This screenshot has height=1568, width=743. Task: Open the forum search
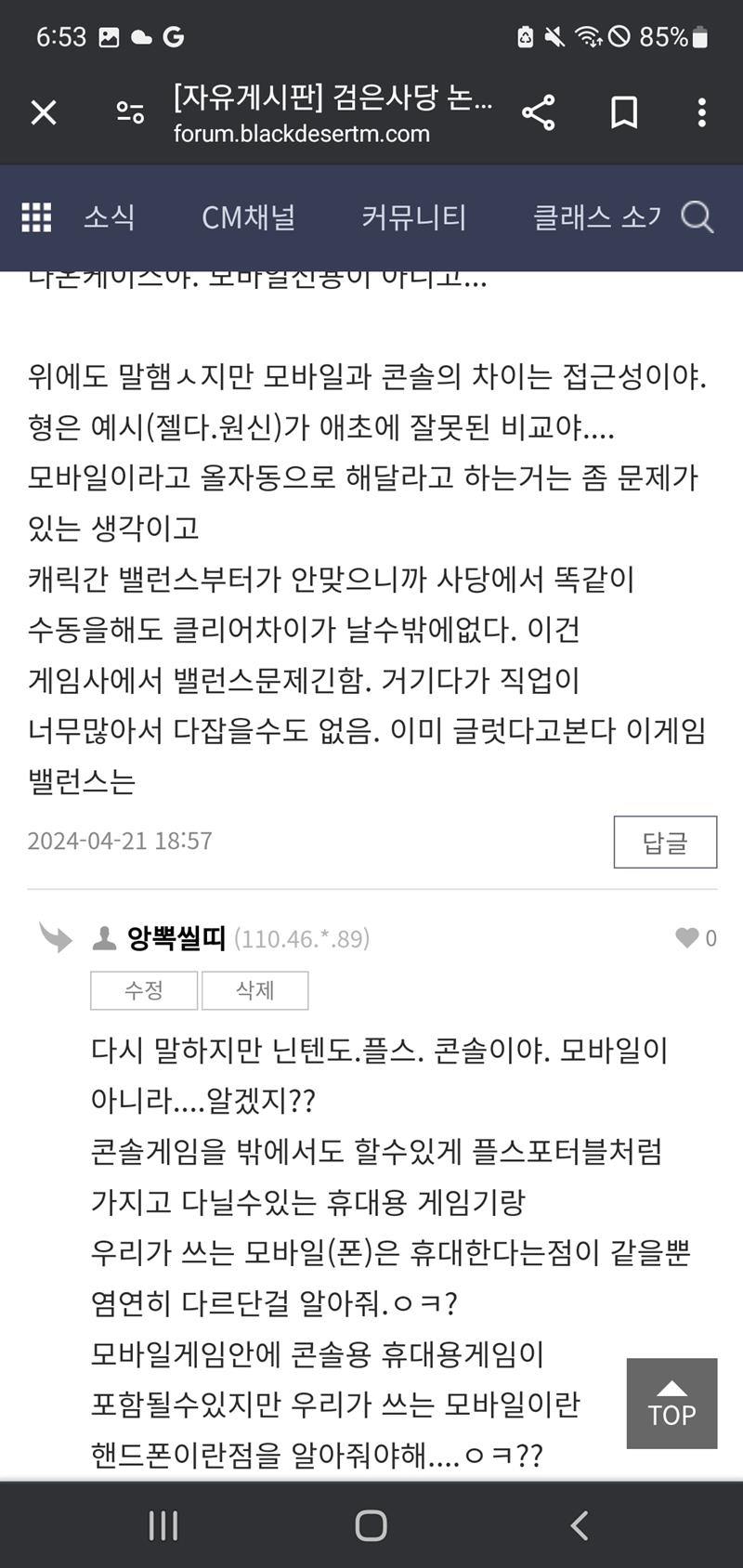tap(697, 217)
